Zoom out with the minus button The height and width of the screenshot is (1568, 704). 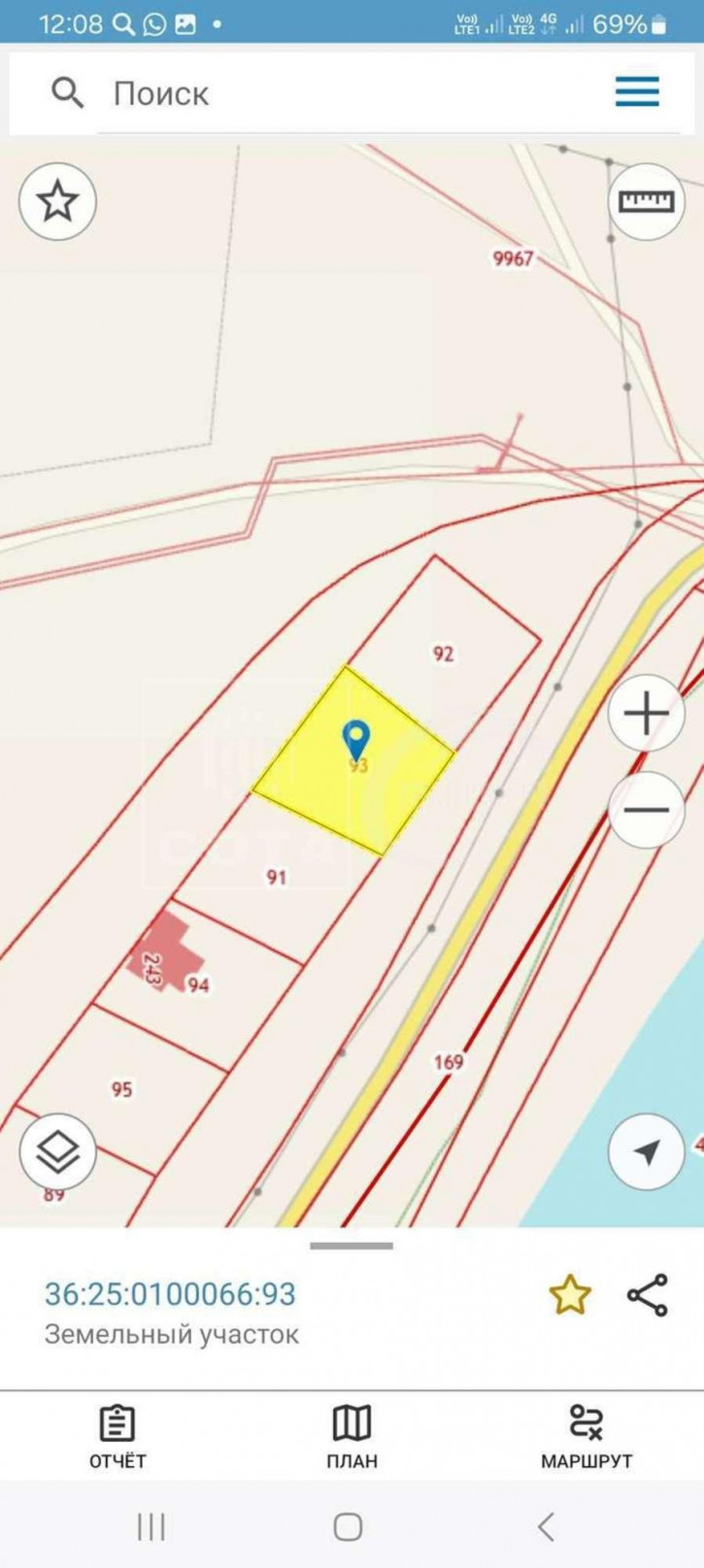coord(646,810)
